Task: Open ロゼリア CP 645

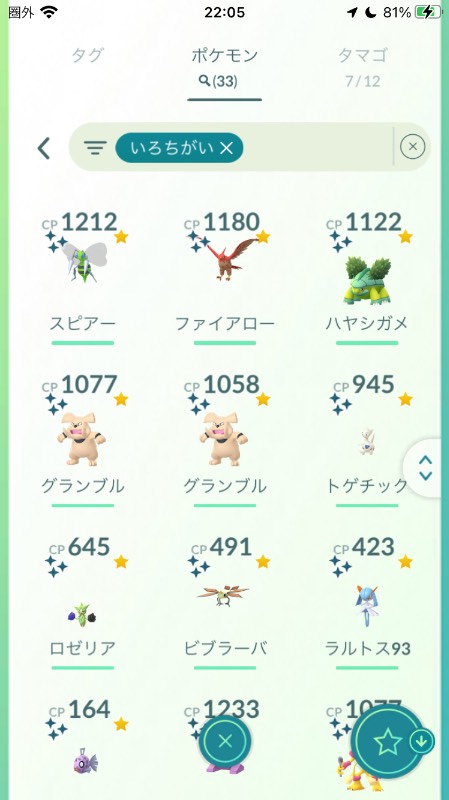Action: pyautogui.click(x=83, y=603)
